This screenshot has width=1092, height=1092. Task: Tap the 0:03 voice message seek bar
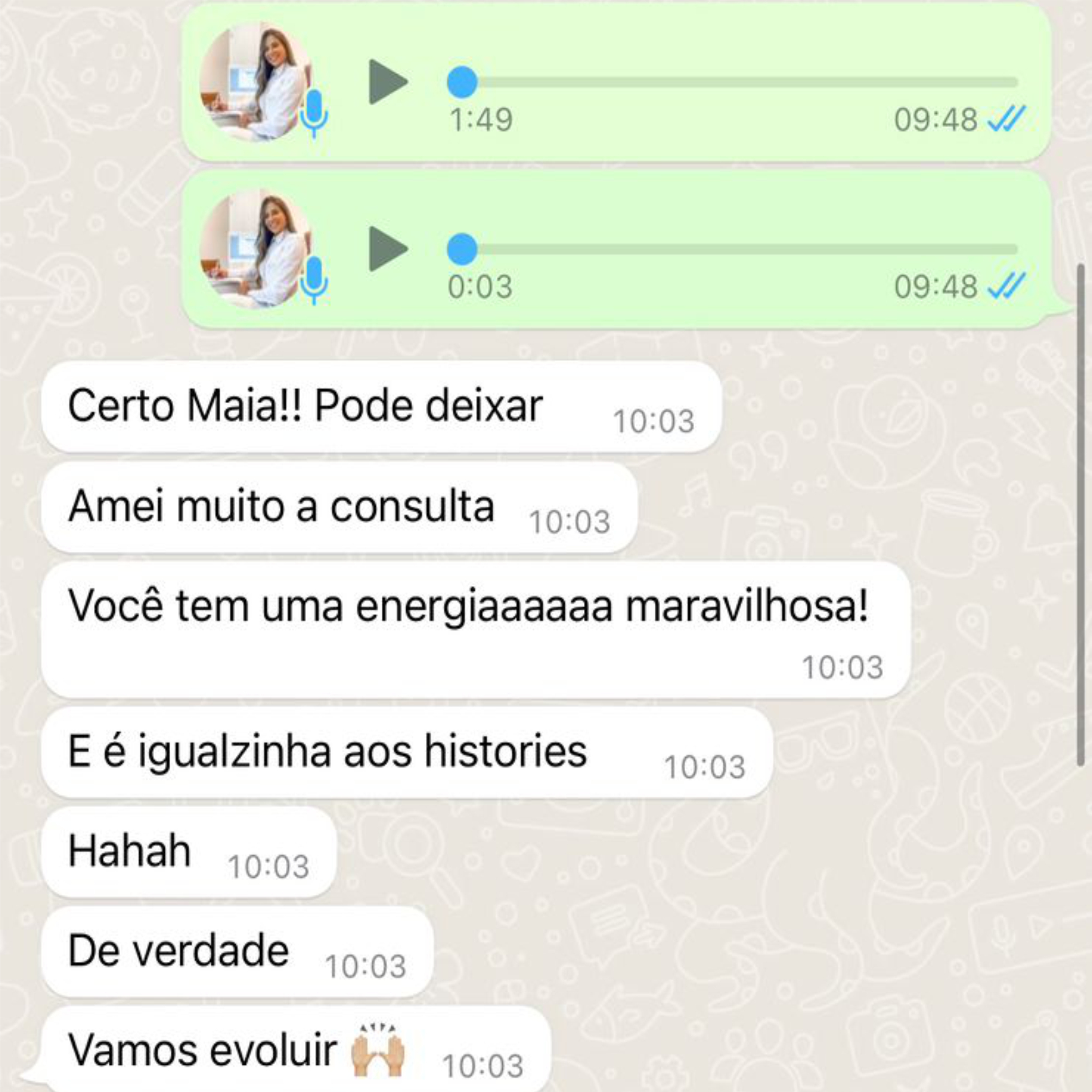coord(735,248)
